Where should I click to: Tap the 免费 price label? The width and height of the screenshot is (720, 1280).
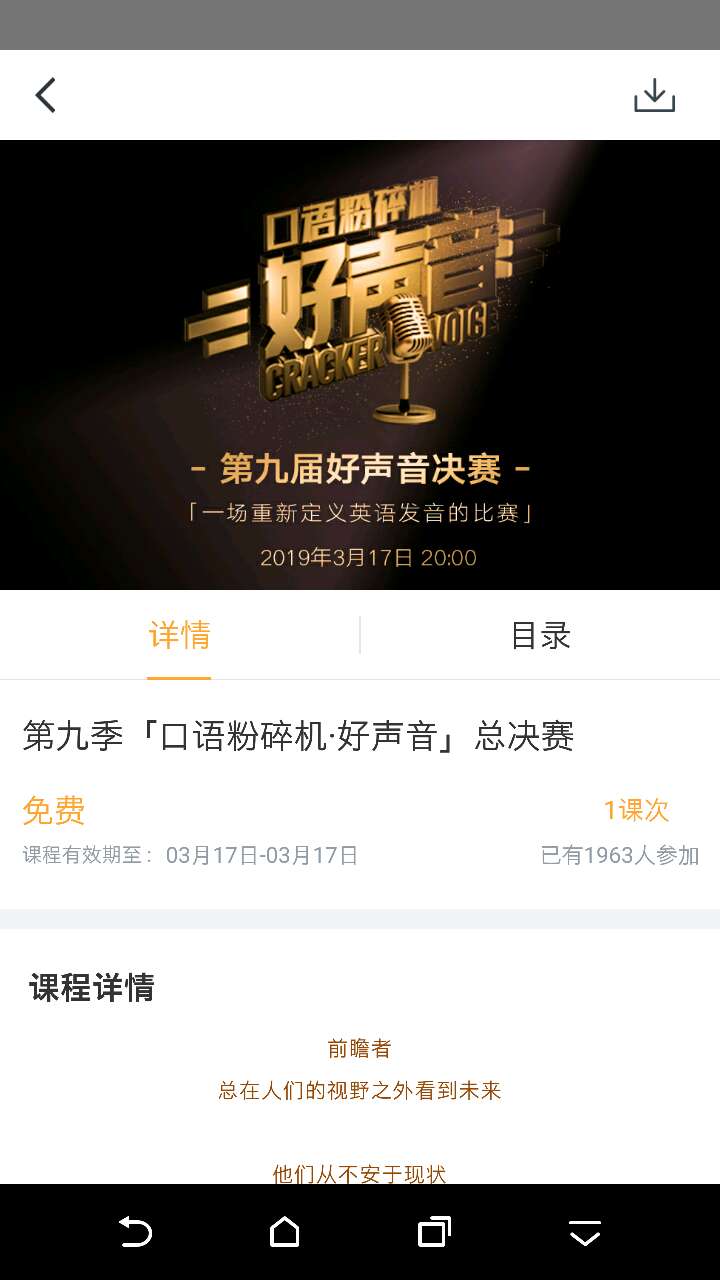(54, 810)
